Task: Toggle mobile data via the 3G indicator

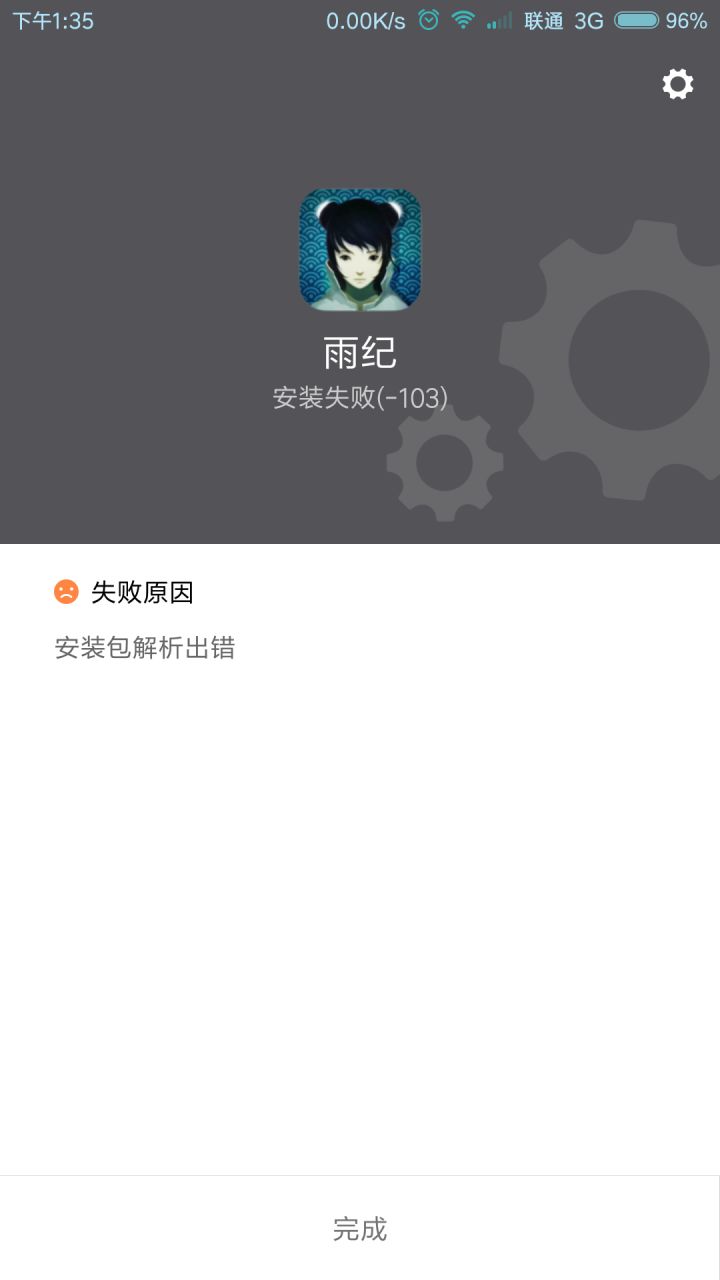Action: pos(590,20)
